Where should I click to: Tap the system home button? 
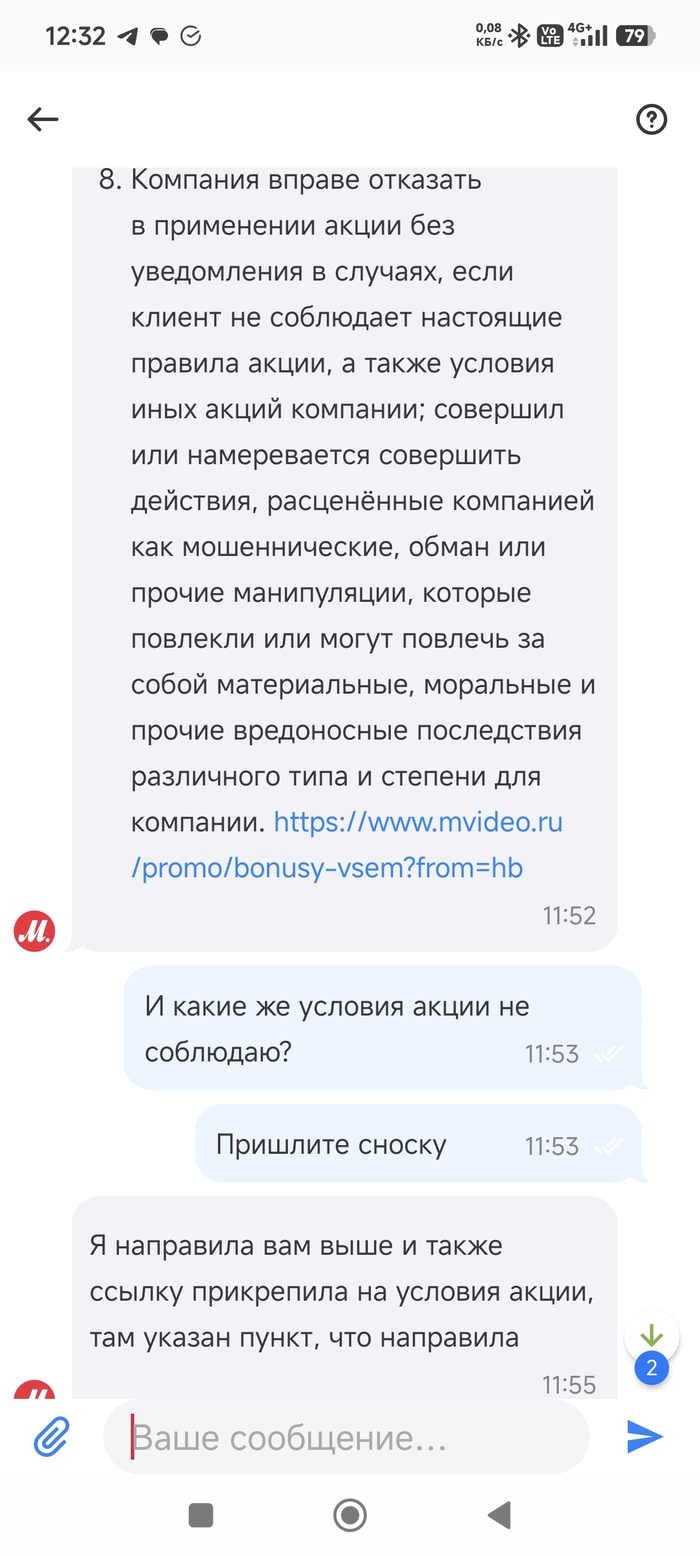click(x=350, y=1515)
